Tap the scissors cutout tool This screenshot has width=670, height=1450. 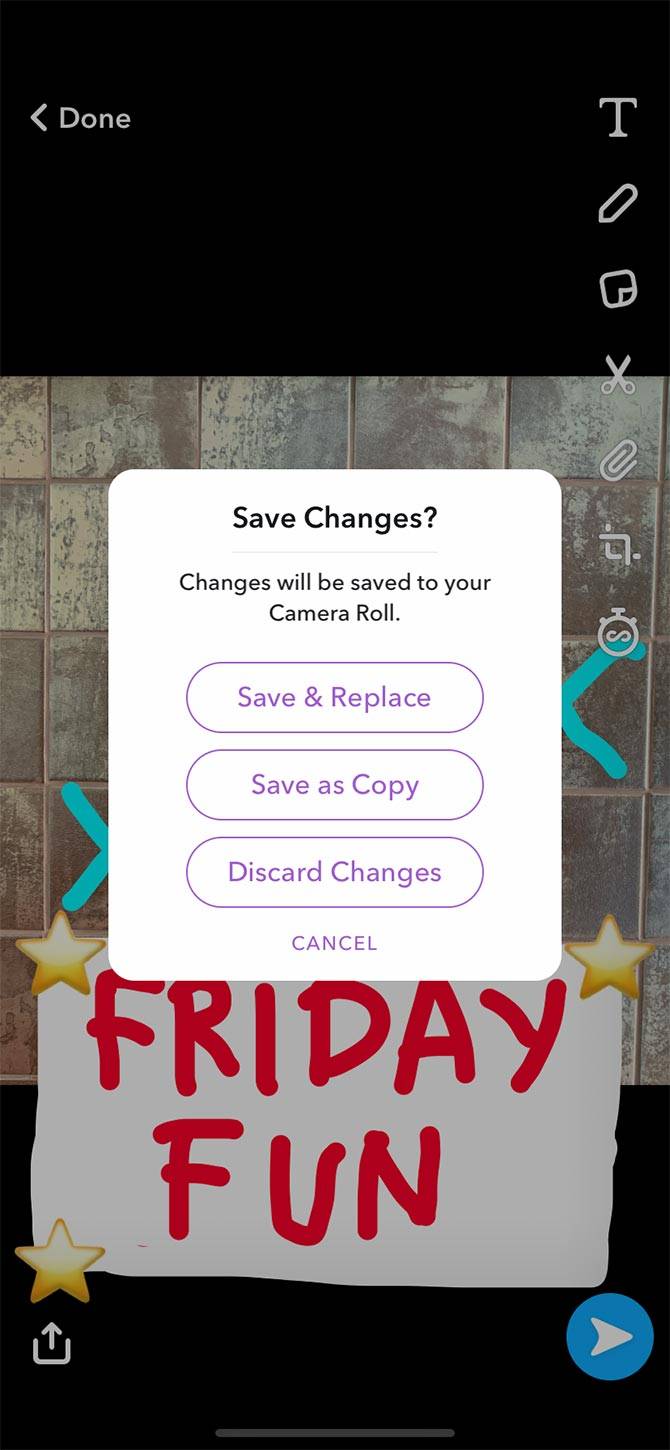(x=618, y=375)
